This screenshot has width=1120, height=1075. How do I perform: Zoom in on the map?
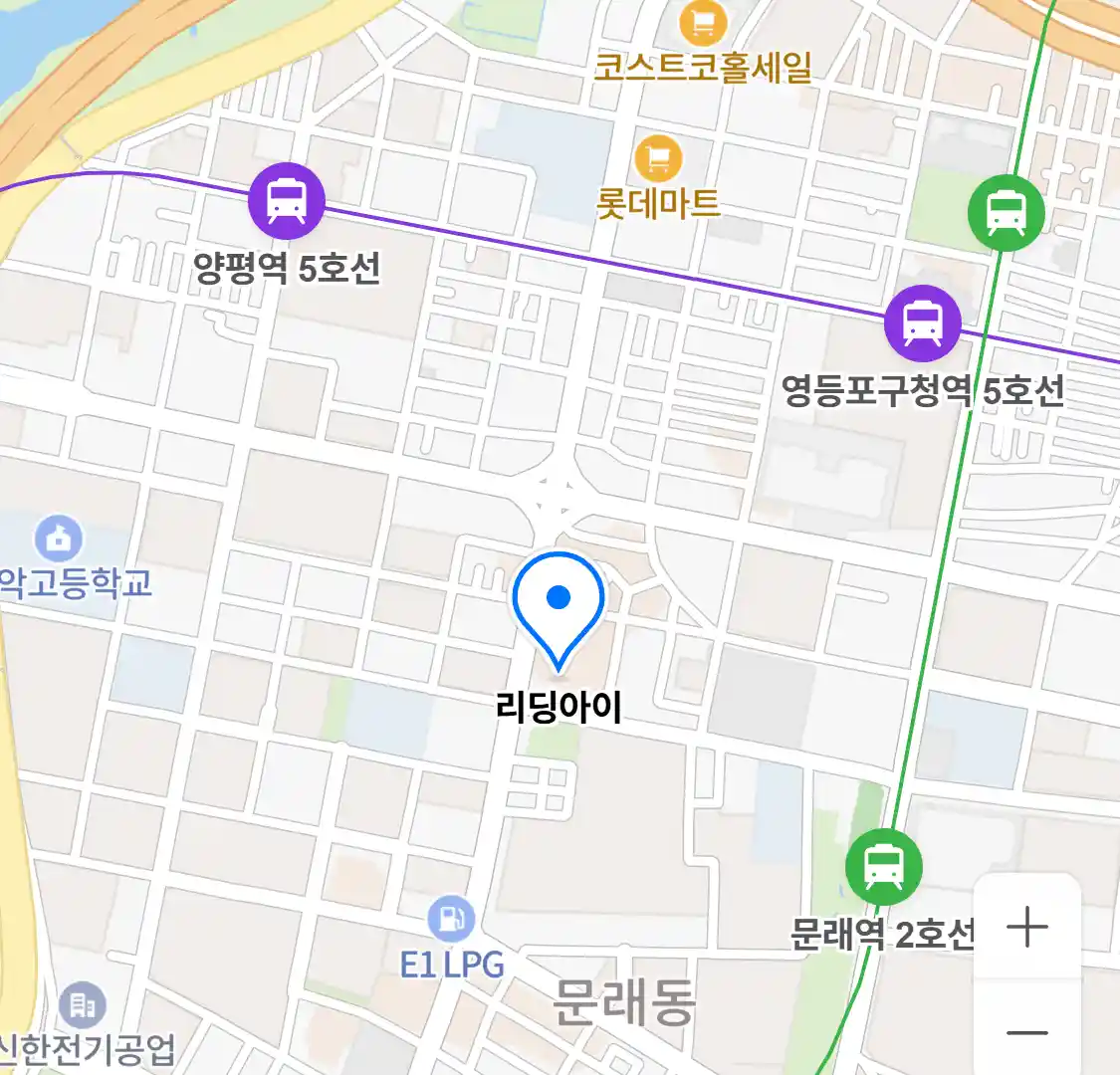coord(1026,928)
